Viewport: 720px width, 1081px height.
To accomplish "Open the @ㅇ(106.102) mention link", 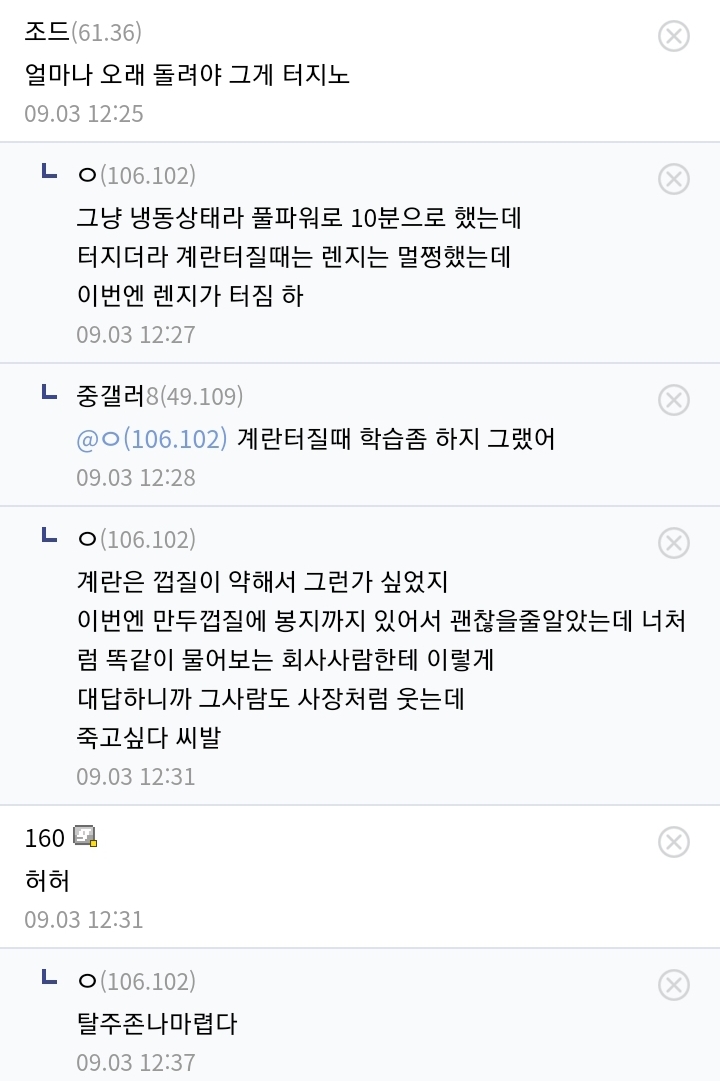I will [152, 439].
